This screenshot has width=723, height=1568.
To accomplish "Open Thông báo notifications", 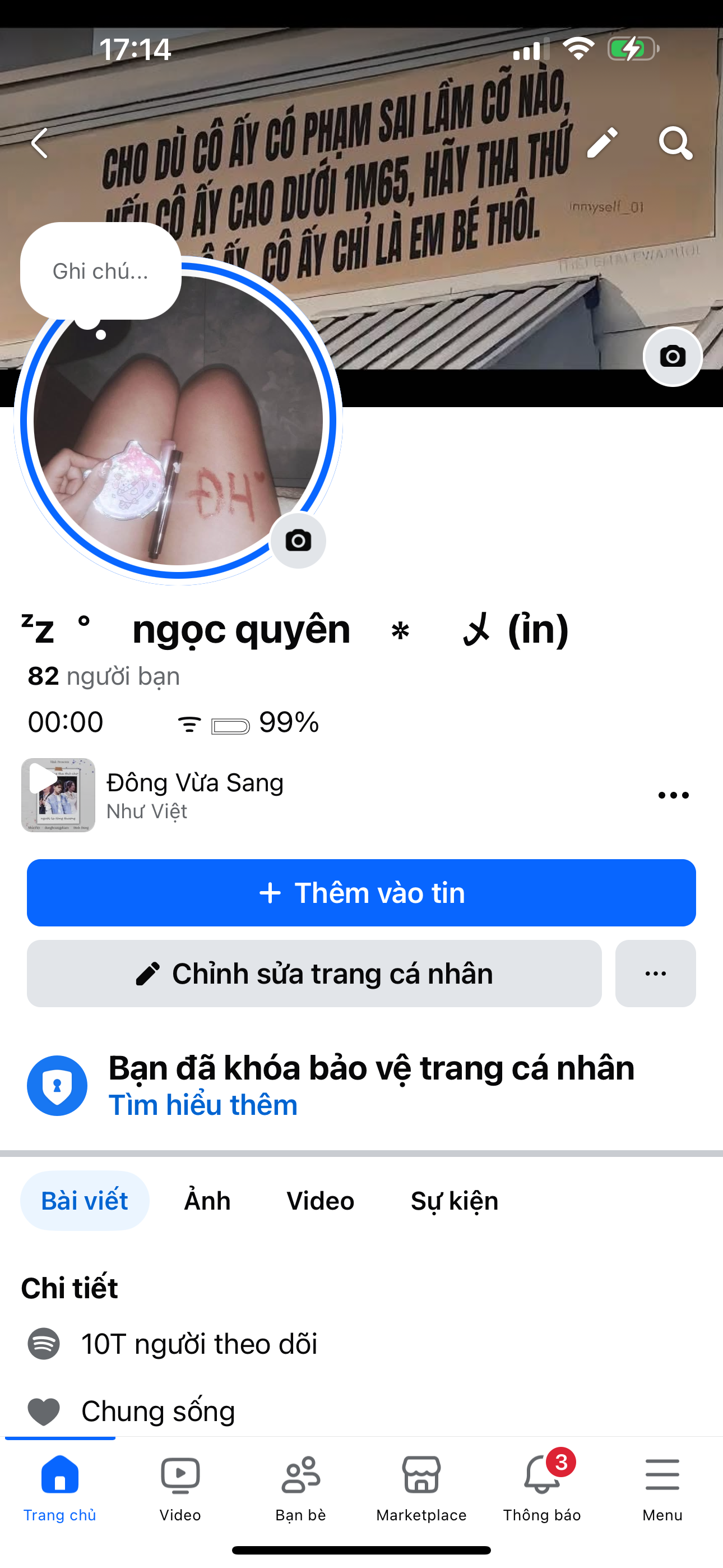I will 541,1488.
